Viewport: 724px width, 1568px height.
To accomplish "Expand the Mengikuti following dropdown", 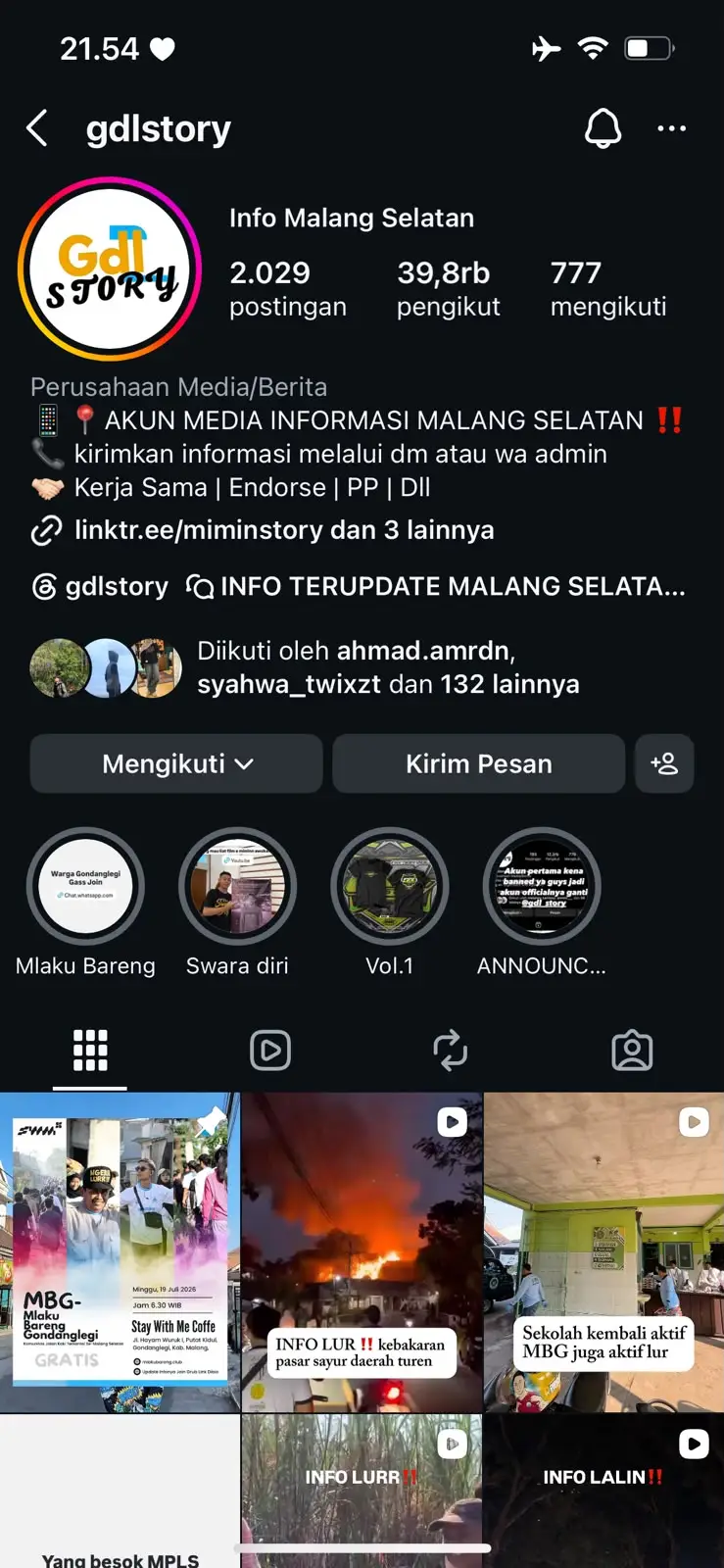I will click(x=176, y=763).
